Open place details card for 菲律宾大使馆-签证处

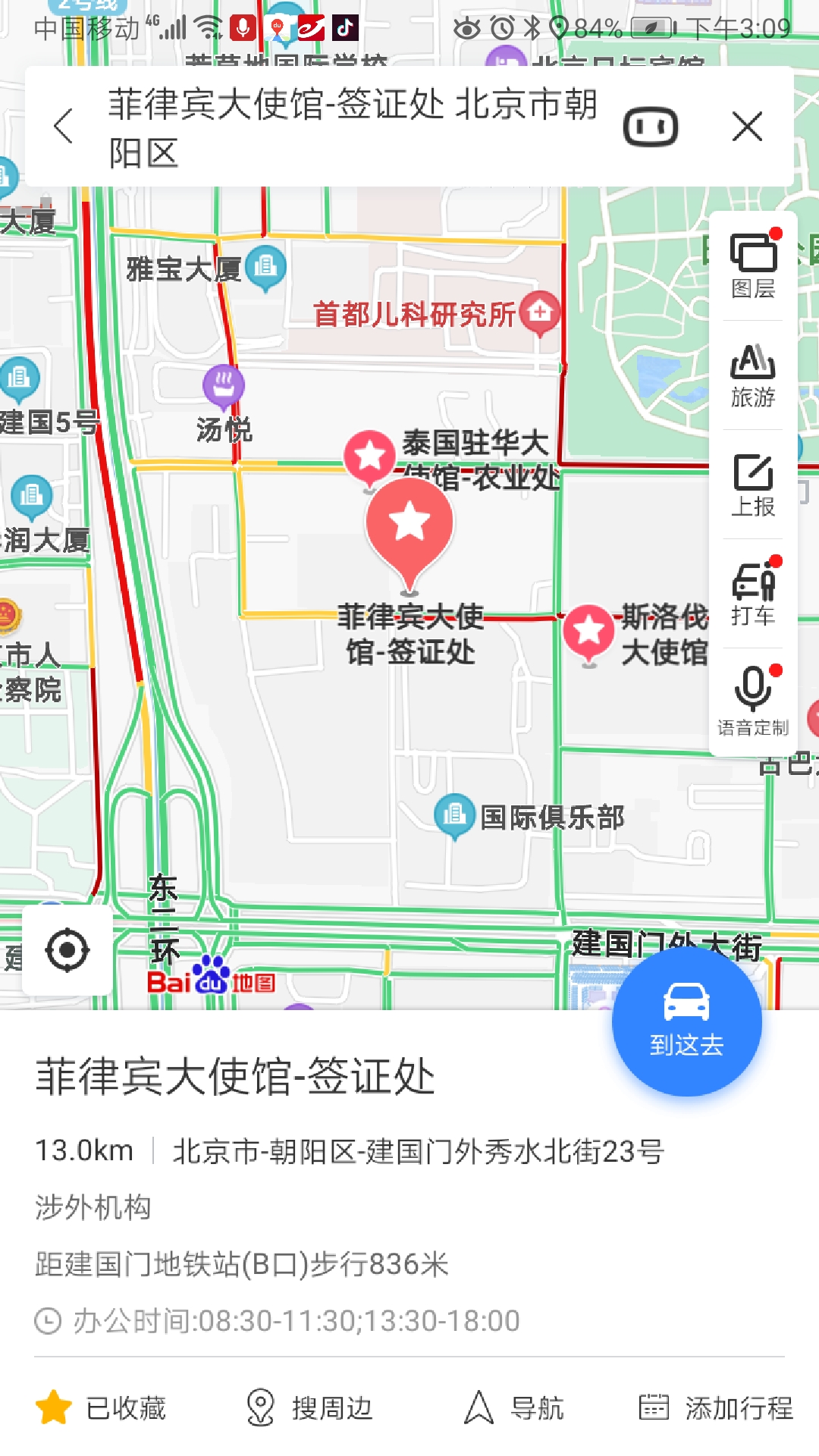click(235, 1077)
